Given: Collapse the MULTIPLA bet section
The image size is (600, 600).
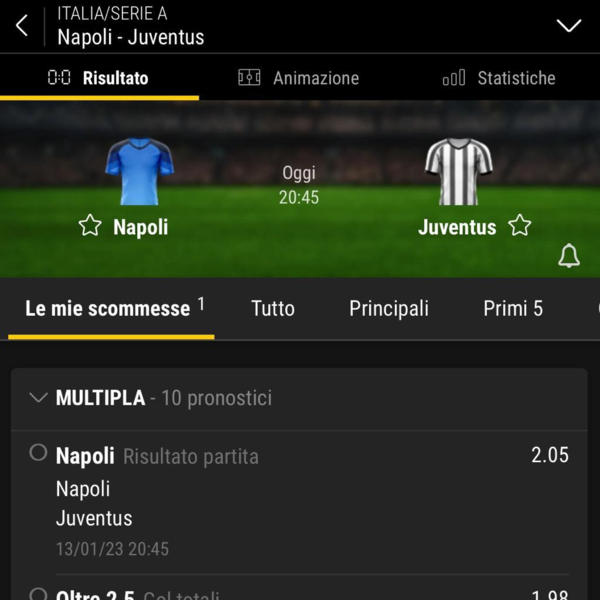Looking at the screenshot, I should [39, 398].
